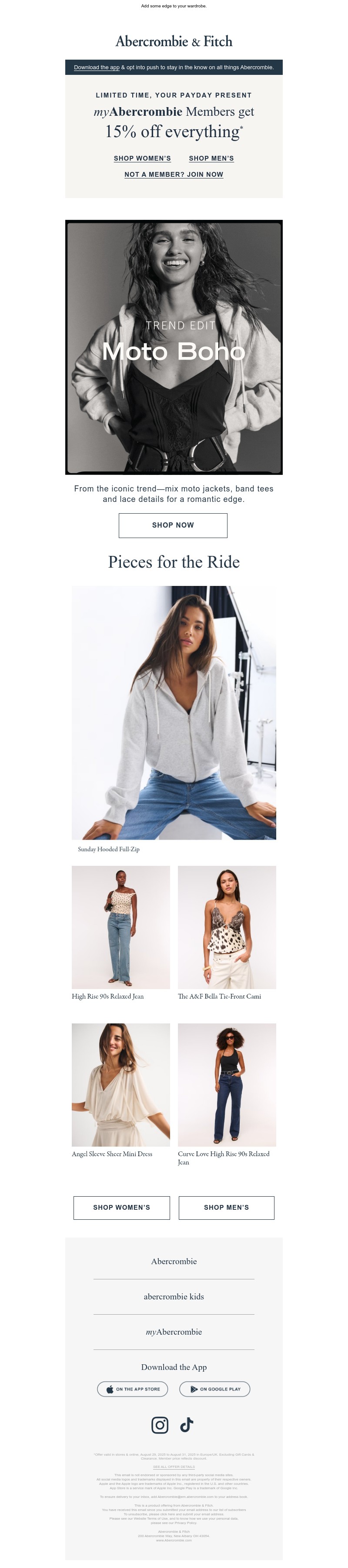View the Curve Love High Rise 90s Jean
The image size is (348, 1568).
click(x=227, y=1085)
